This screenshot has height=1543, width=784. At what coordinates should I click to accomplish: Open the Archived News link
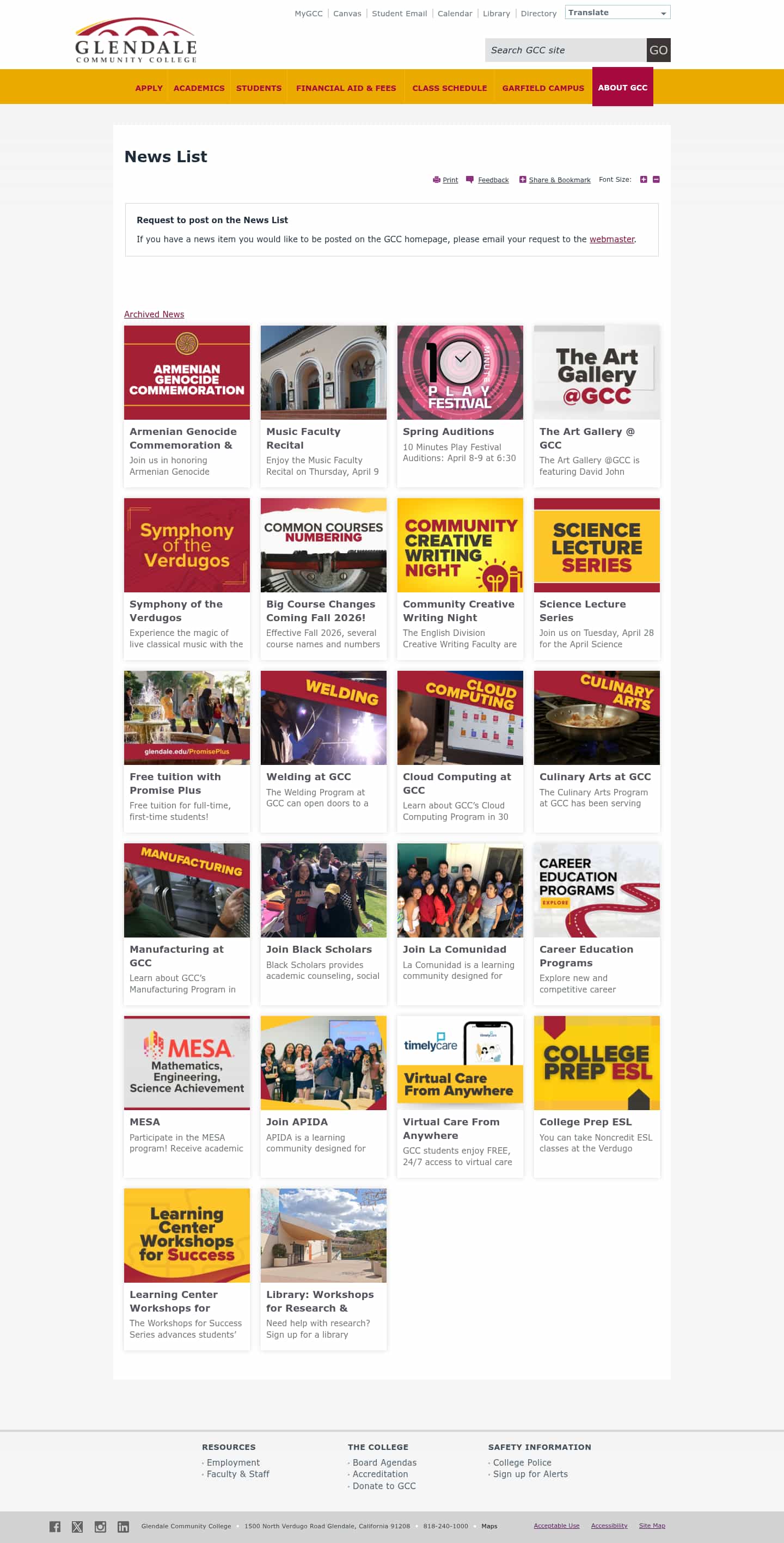tap(154, 314)
